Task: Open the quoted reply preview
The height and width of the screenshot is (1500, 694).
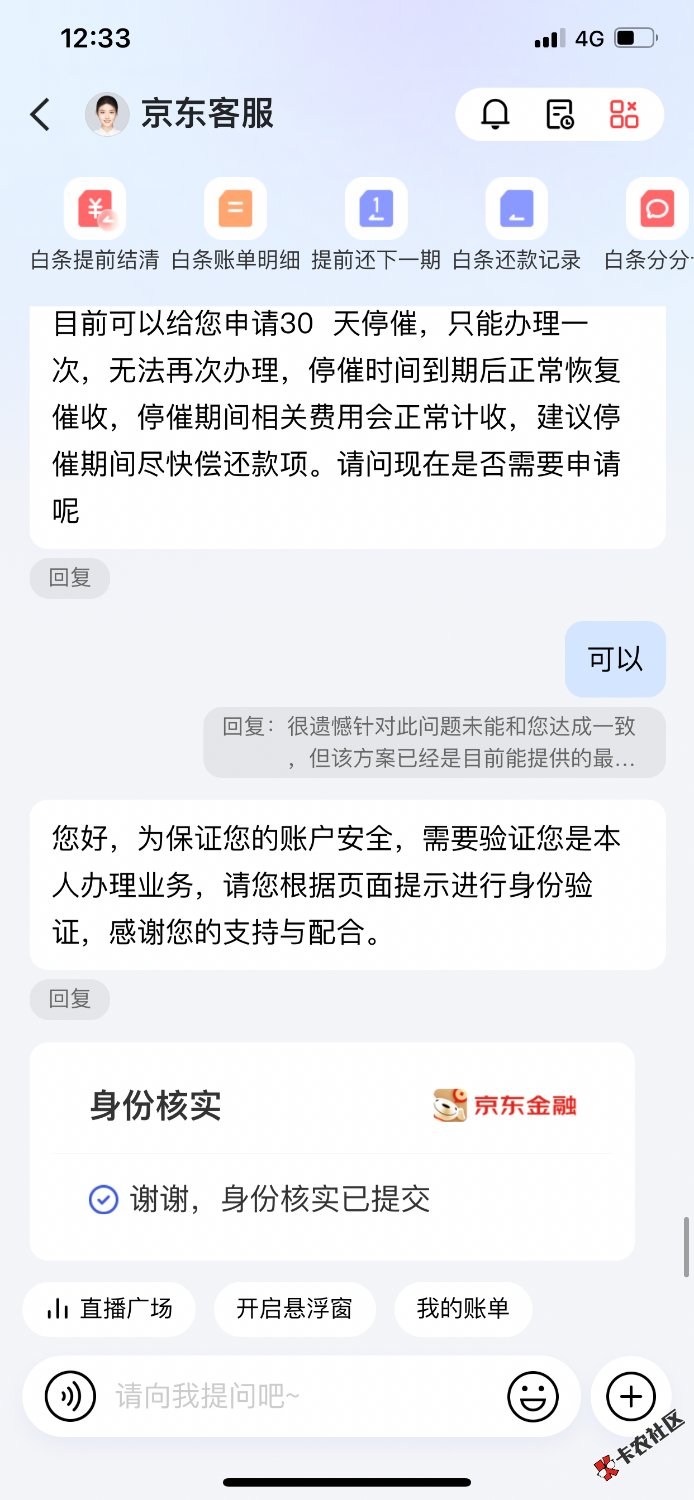Action: pos(434,742)
